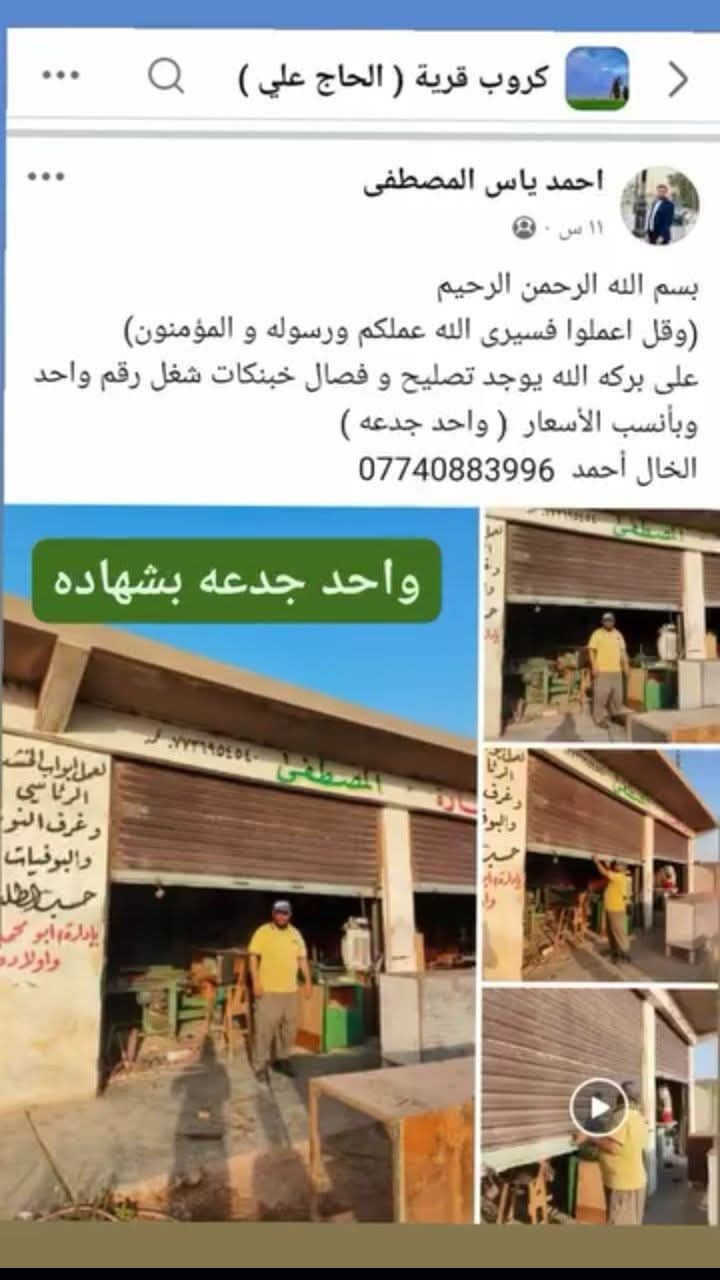Screen dimensions: 720x1280
Task: Open author name احمد ياس المصطفى
Action: 484,182
